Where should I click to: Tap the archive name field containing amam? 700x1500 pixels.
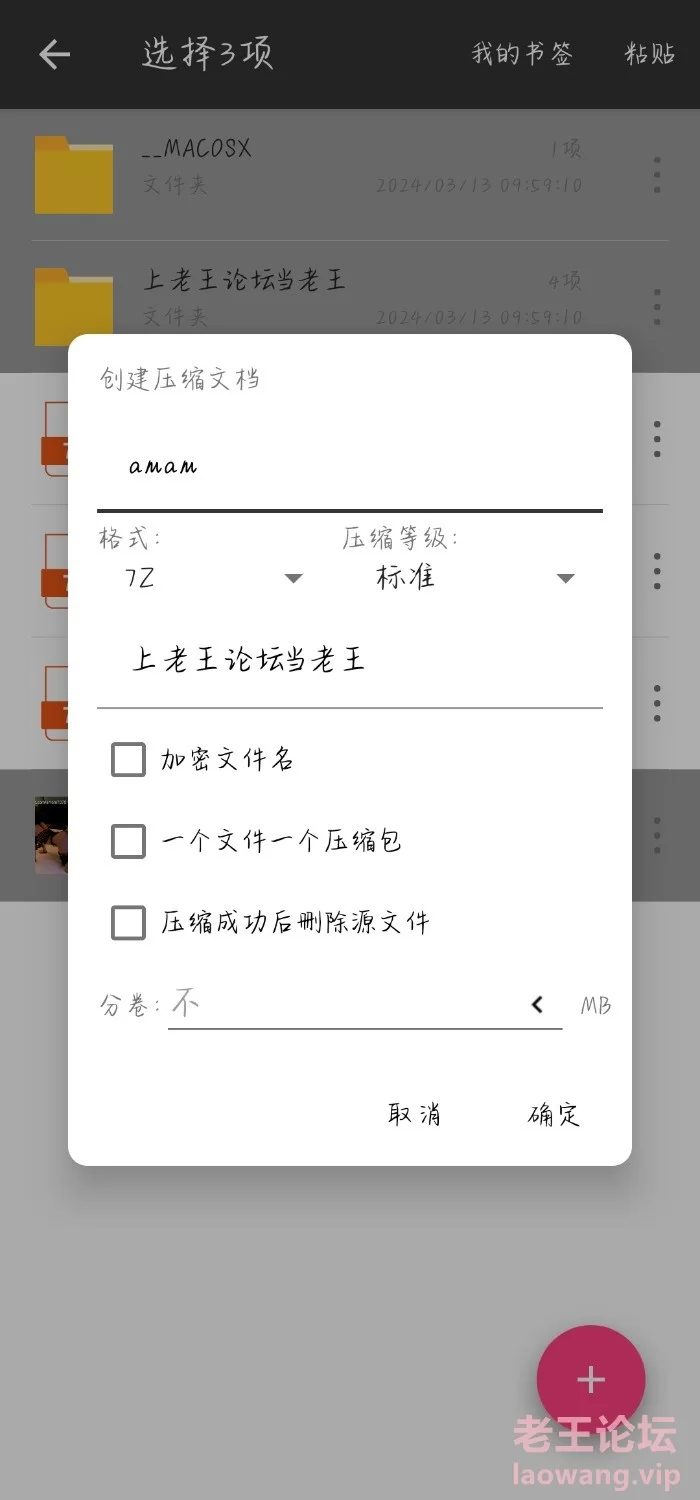click(x=349, y=467)
